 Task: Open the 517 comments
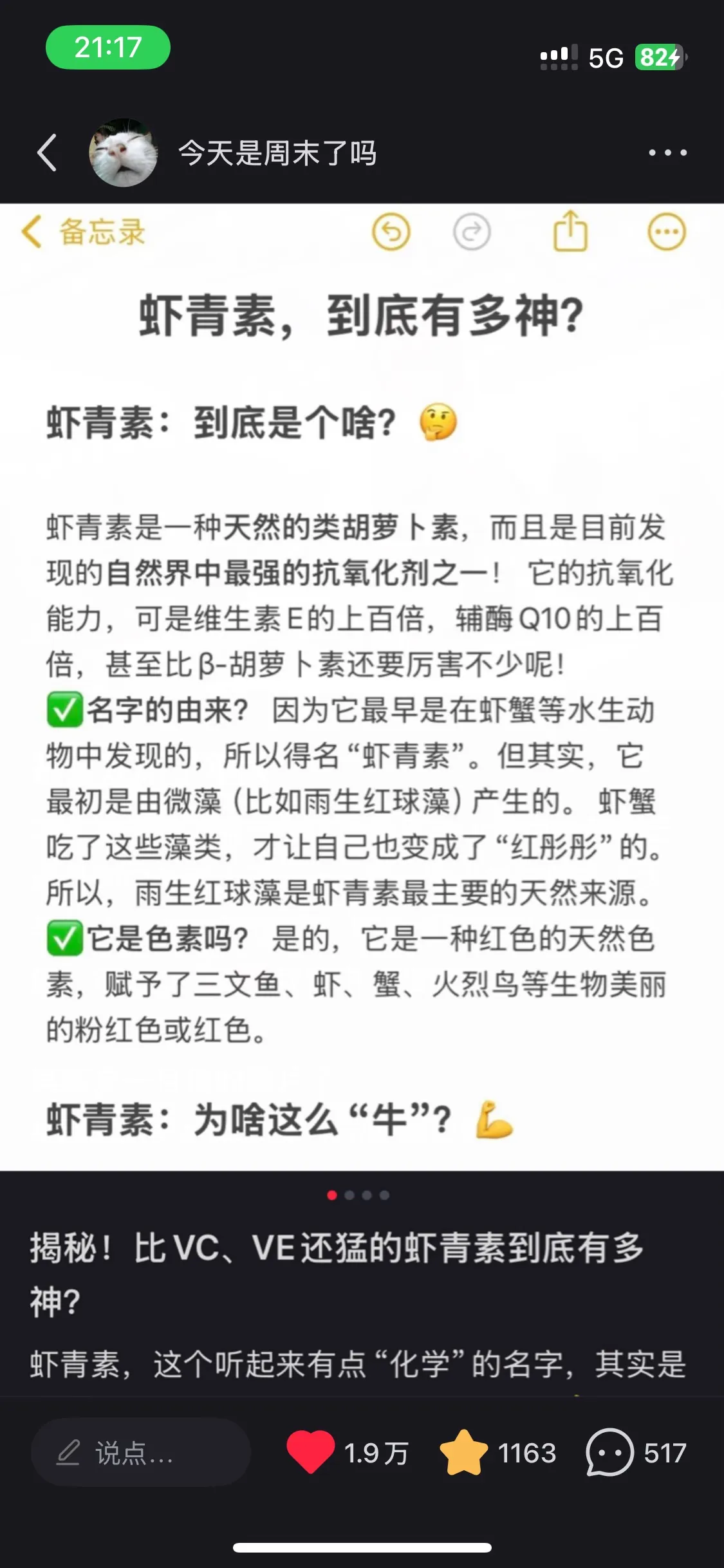coord(609,1452)
